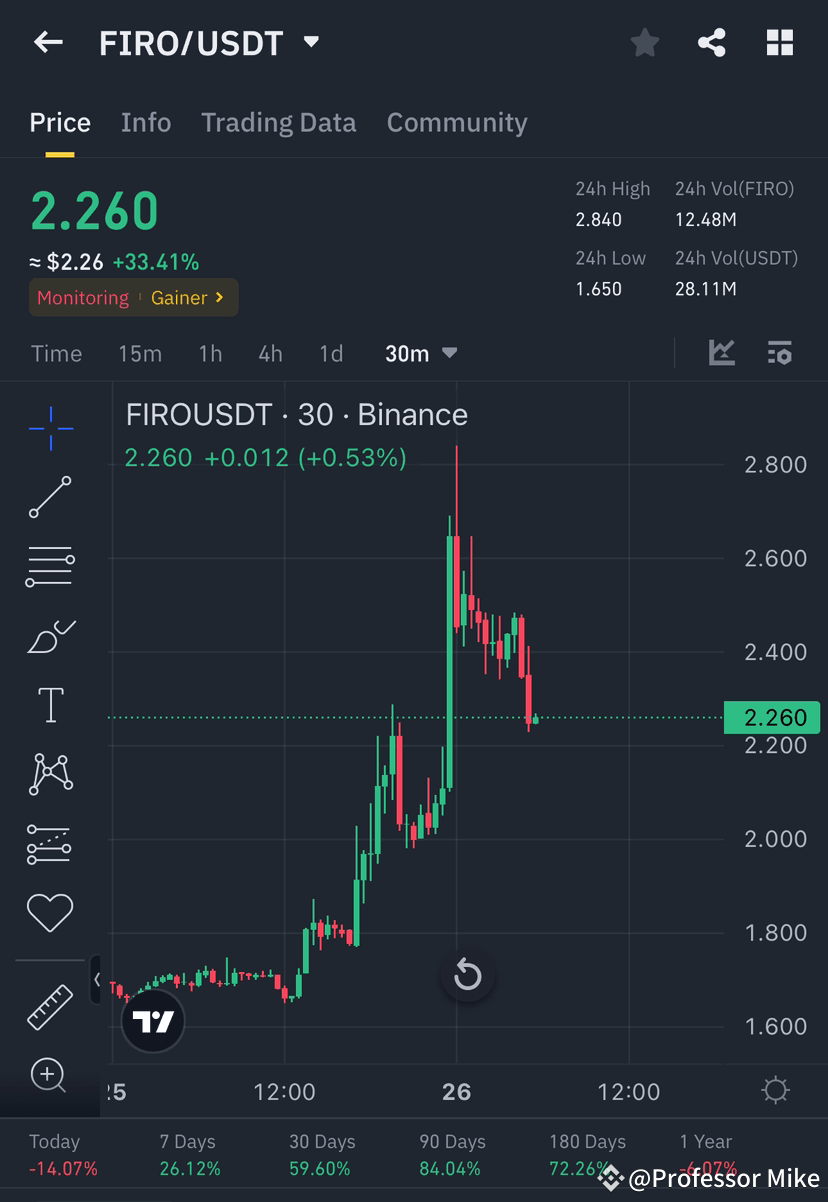Open the Info tab
828x1202 pixels.
(x=146, y=122)
